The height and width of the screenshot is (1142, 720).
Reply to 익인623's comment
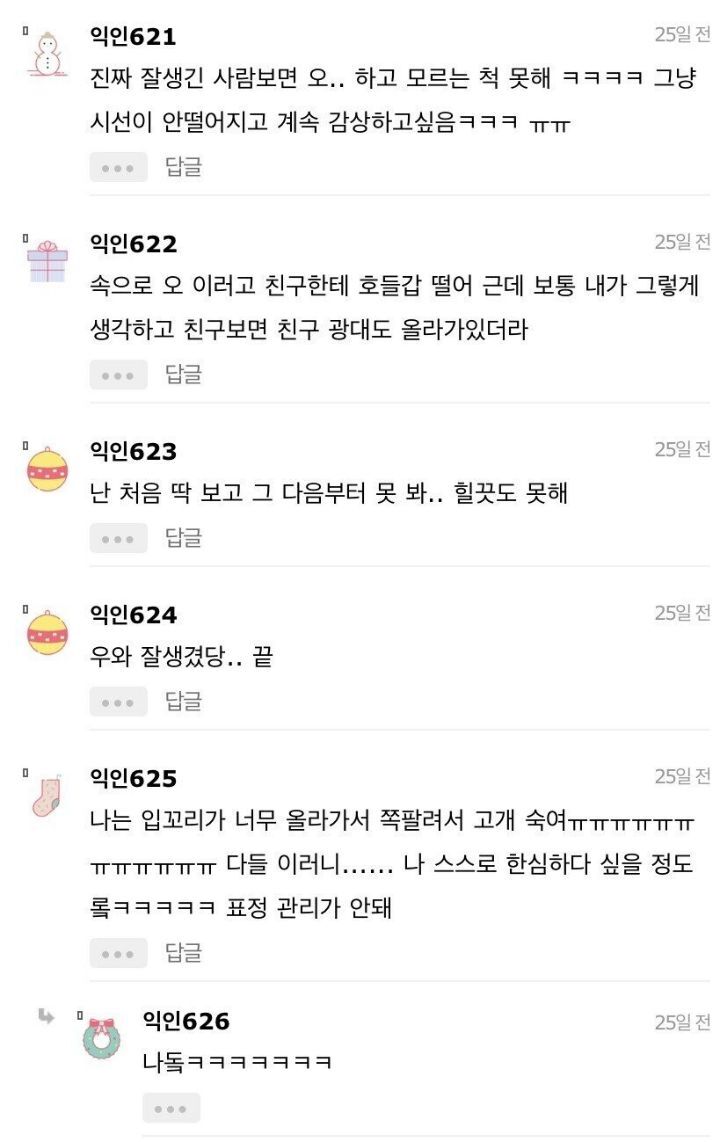(183, 538)
